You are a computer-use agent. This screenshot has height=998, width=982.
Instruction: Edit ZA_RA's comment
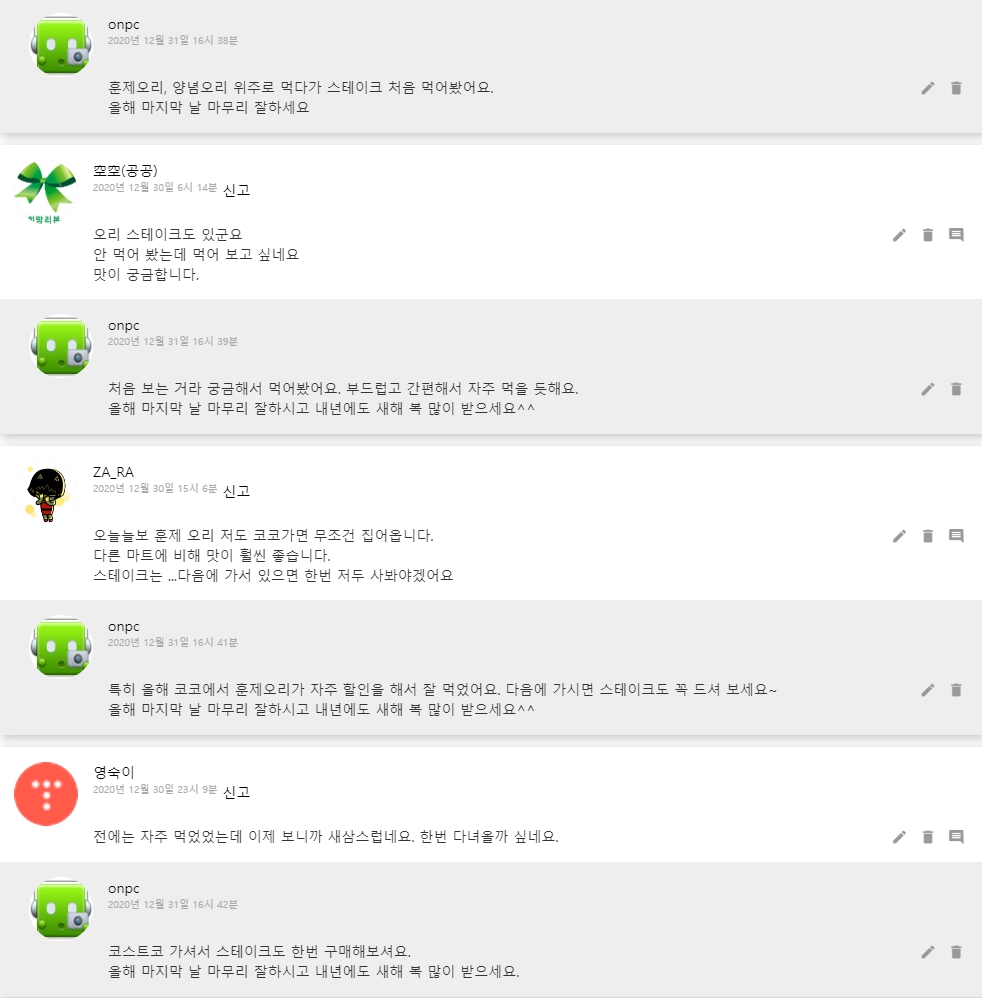coord(900,536)
